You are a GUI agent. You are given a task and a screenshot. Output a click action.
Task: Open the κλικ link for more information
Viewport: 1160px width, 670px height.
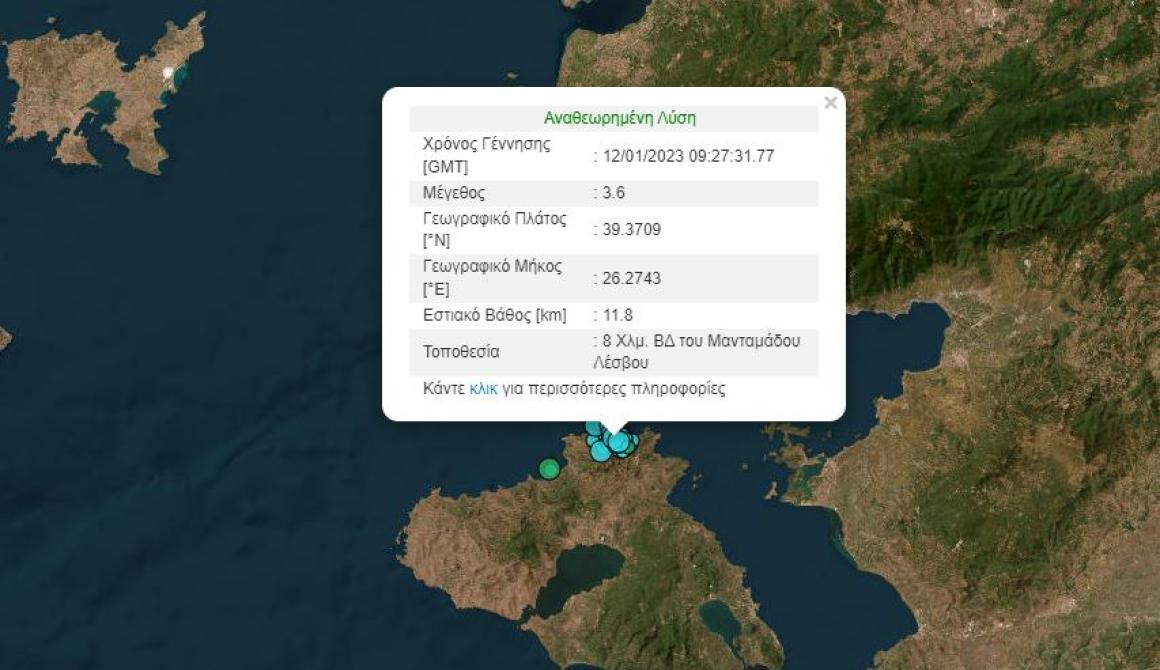[x=483, y=389]
